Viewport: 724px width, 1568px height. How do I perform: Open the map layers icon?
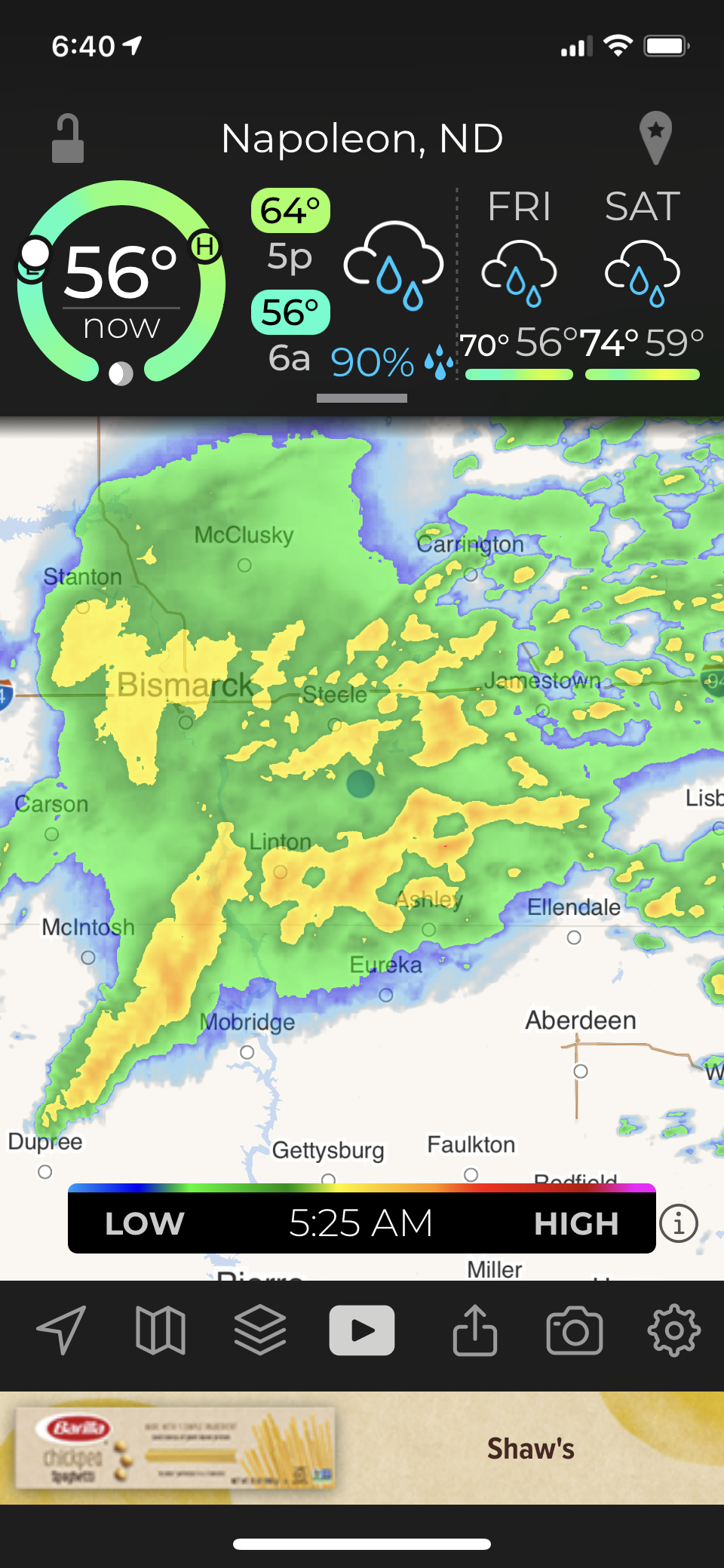(260, 1330)
